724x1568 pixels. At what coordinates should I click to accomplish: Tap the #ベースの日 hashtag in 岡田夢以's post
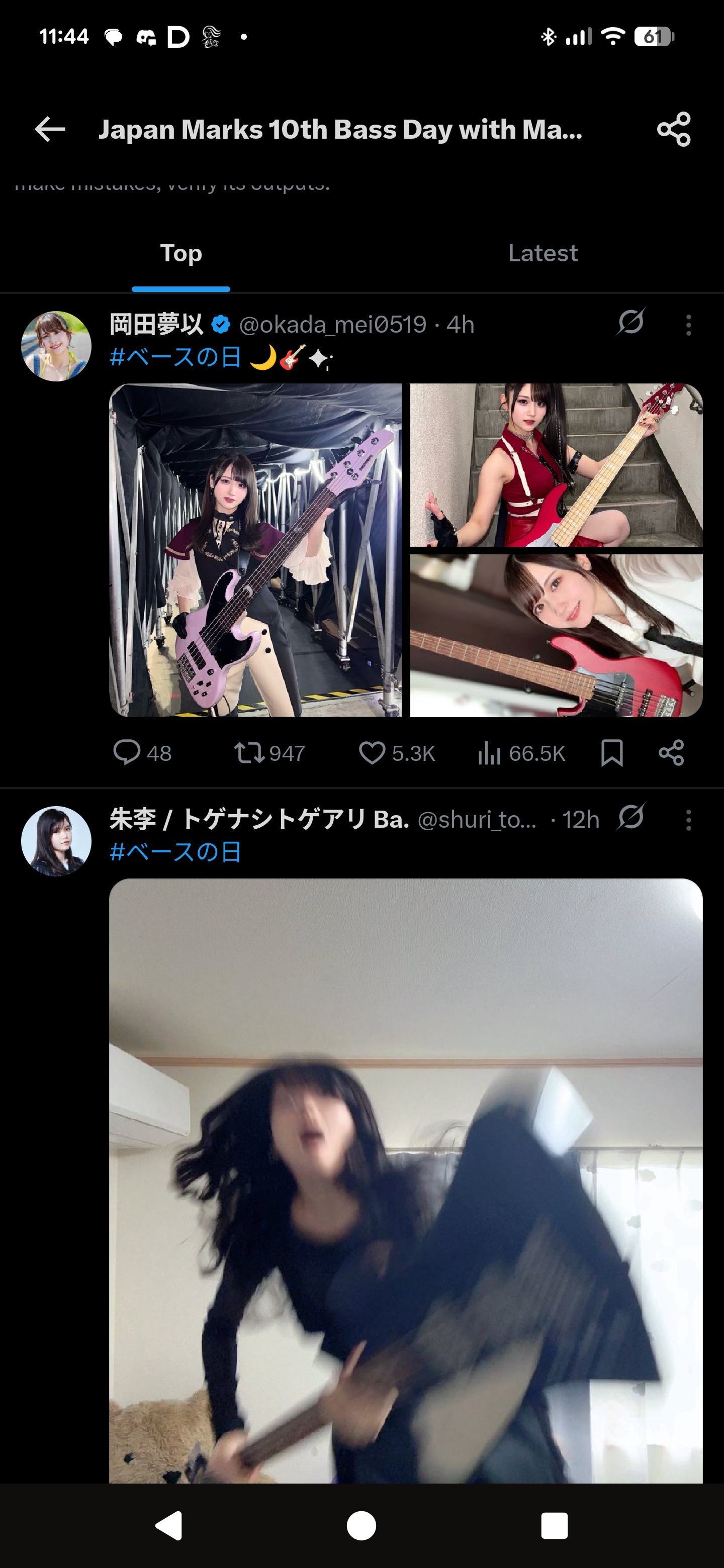(175, 357)
